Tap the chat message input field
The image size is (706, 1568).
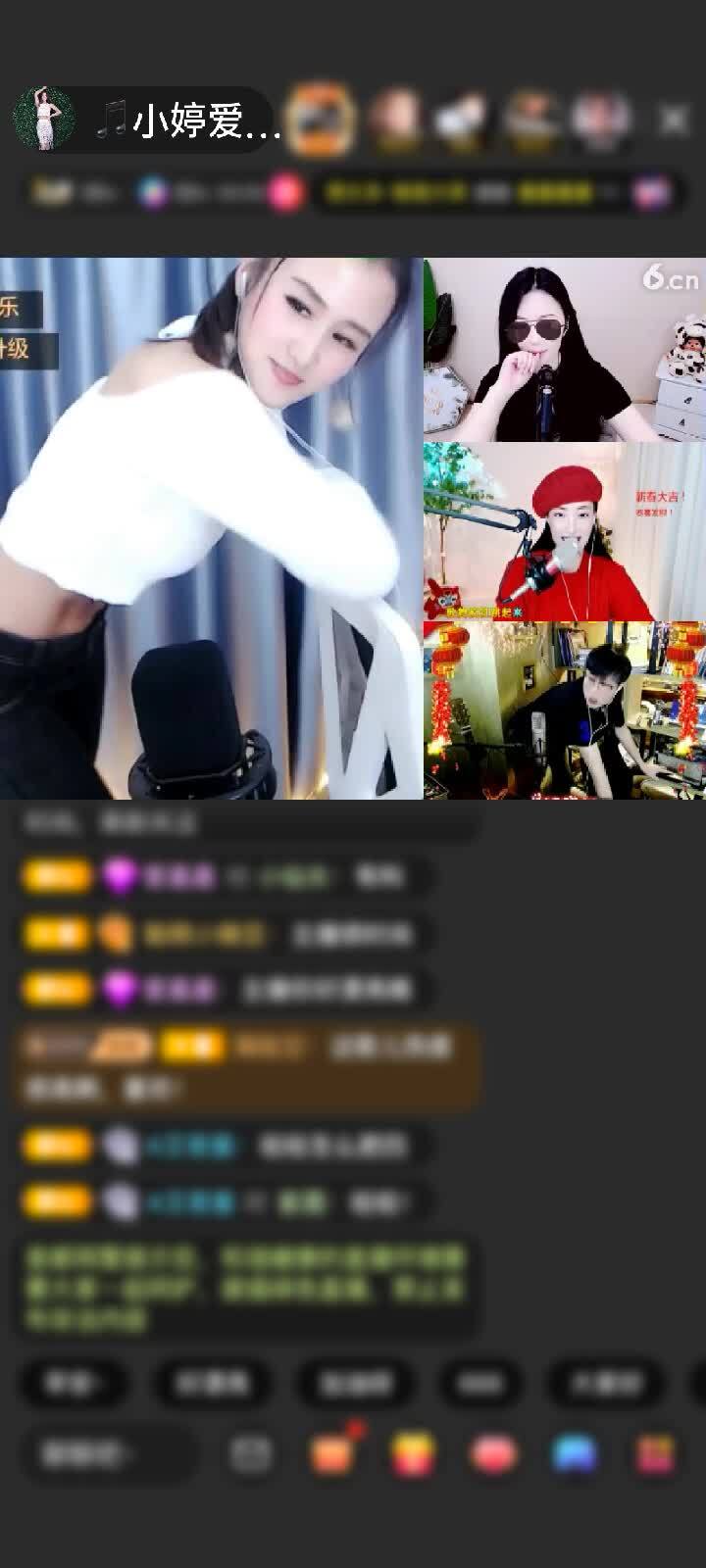pos(103,1454)
